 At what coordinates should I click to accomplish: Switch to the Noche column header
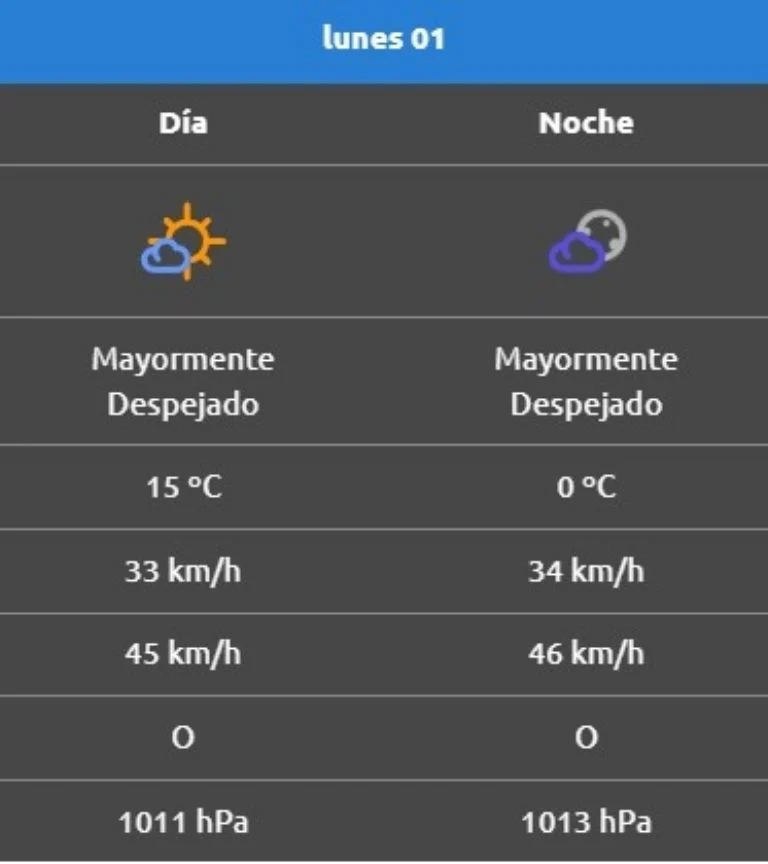pos(586,123)
